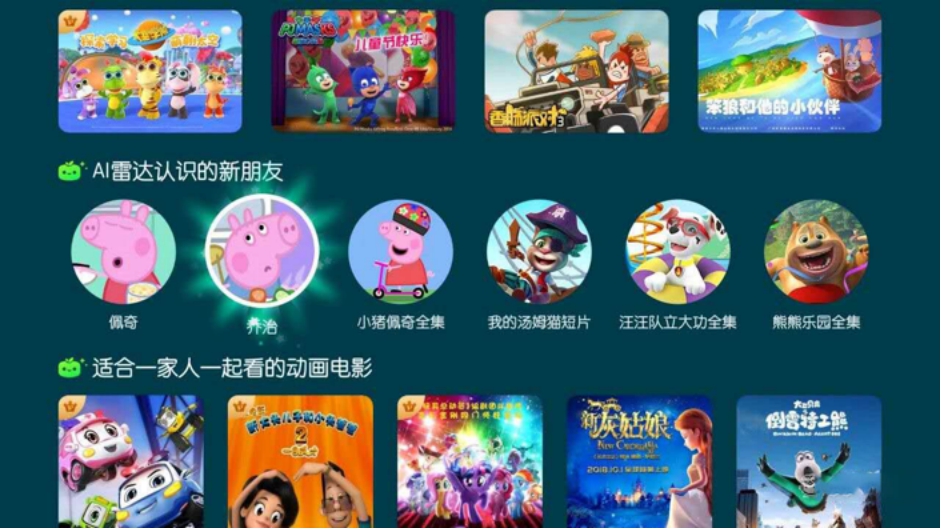
Task: Open the 香肠派对 jeep cartoon card
Action: point(576,71)
